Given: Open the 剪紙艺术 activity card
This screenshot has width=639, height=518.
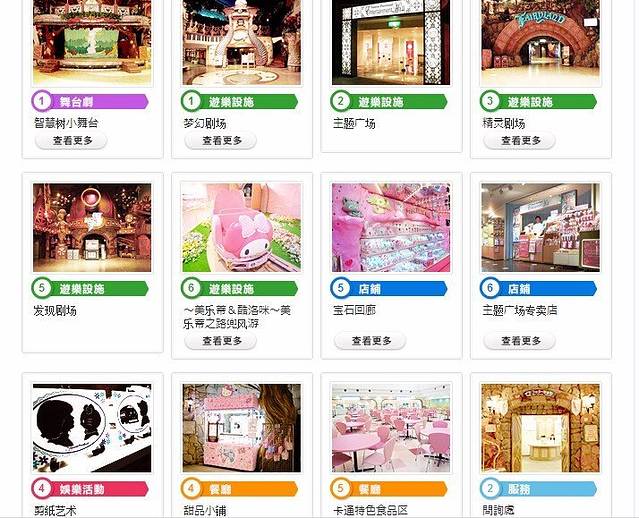Looking at the screenshot, I should click(91, 428).
